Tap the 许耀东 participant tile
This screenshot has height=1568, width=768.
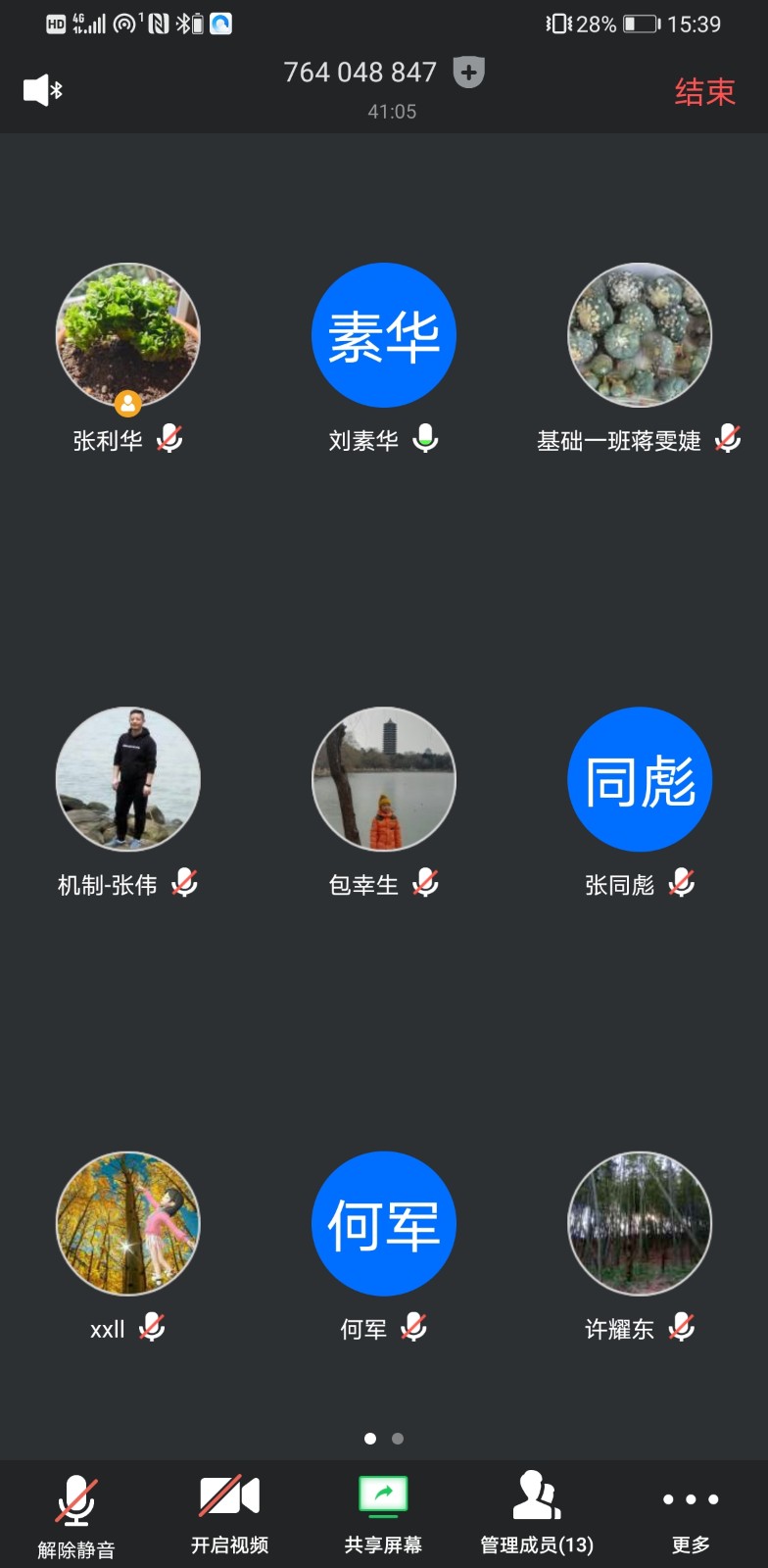[x=640, y=1247]
